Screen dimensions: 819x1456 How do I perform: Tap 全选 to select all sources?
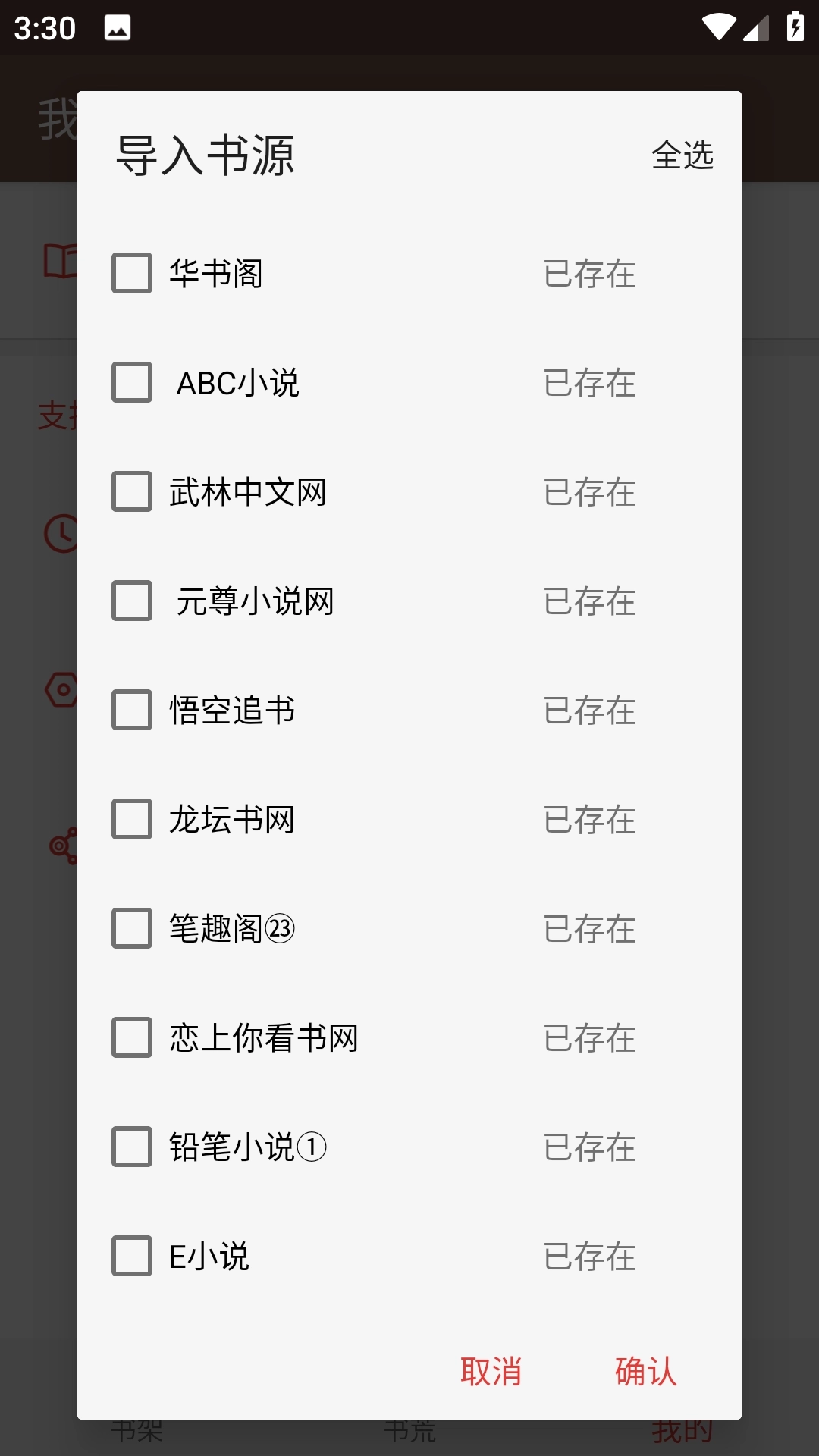684,156
